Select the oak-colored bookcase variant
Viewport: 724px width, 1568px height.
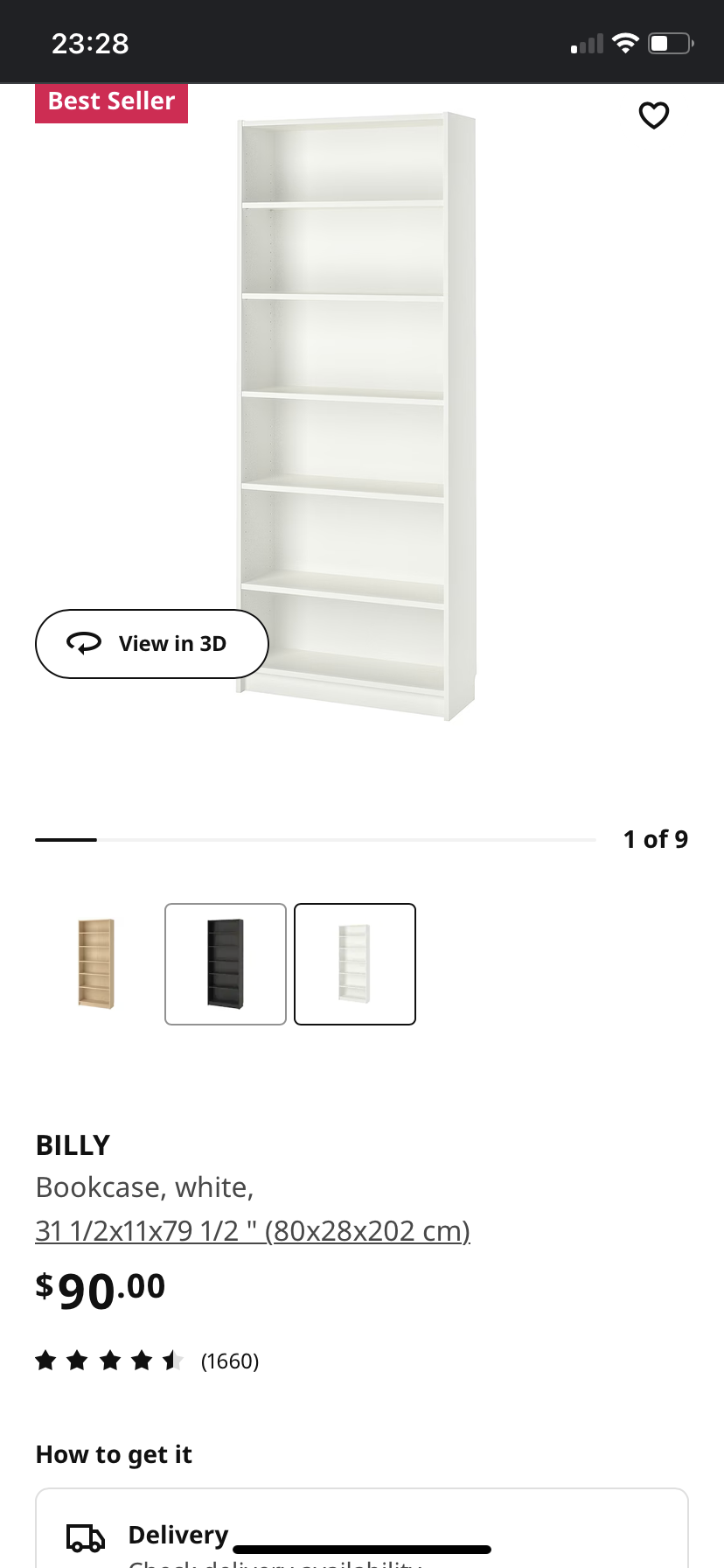click(96, 963)
